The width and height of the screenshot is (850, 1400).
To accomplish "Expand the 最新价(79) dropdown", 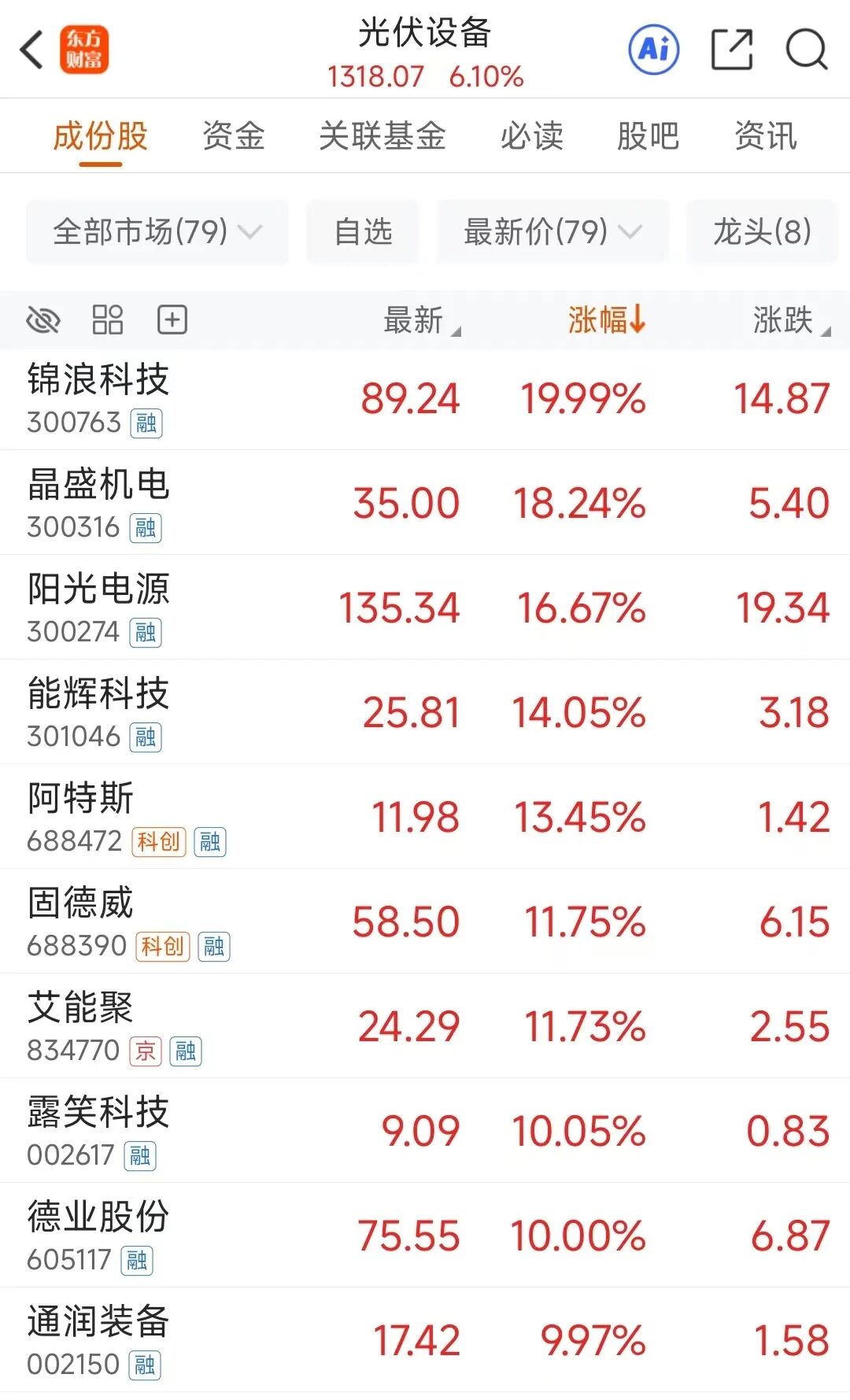I will 553,231.
